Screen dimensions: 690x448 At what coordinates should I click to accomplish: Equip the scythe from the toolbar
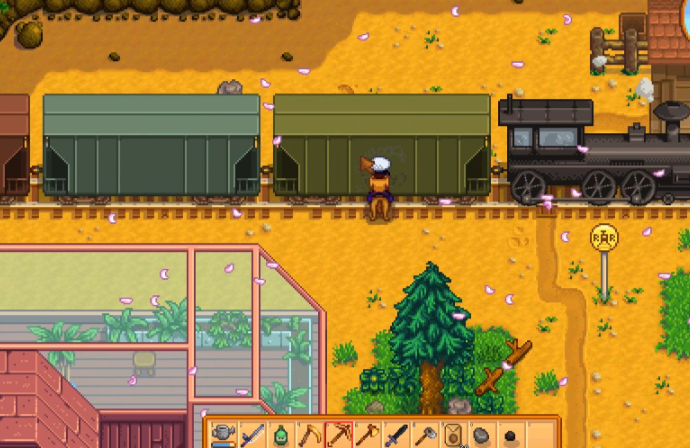(309, 435)
